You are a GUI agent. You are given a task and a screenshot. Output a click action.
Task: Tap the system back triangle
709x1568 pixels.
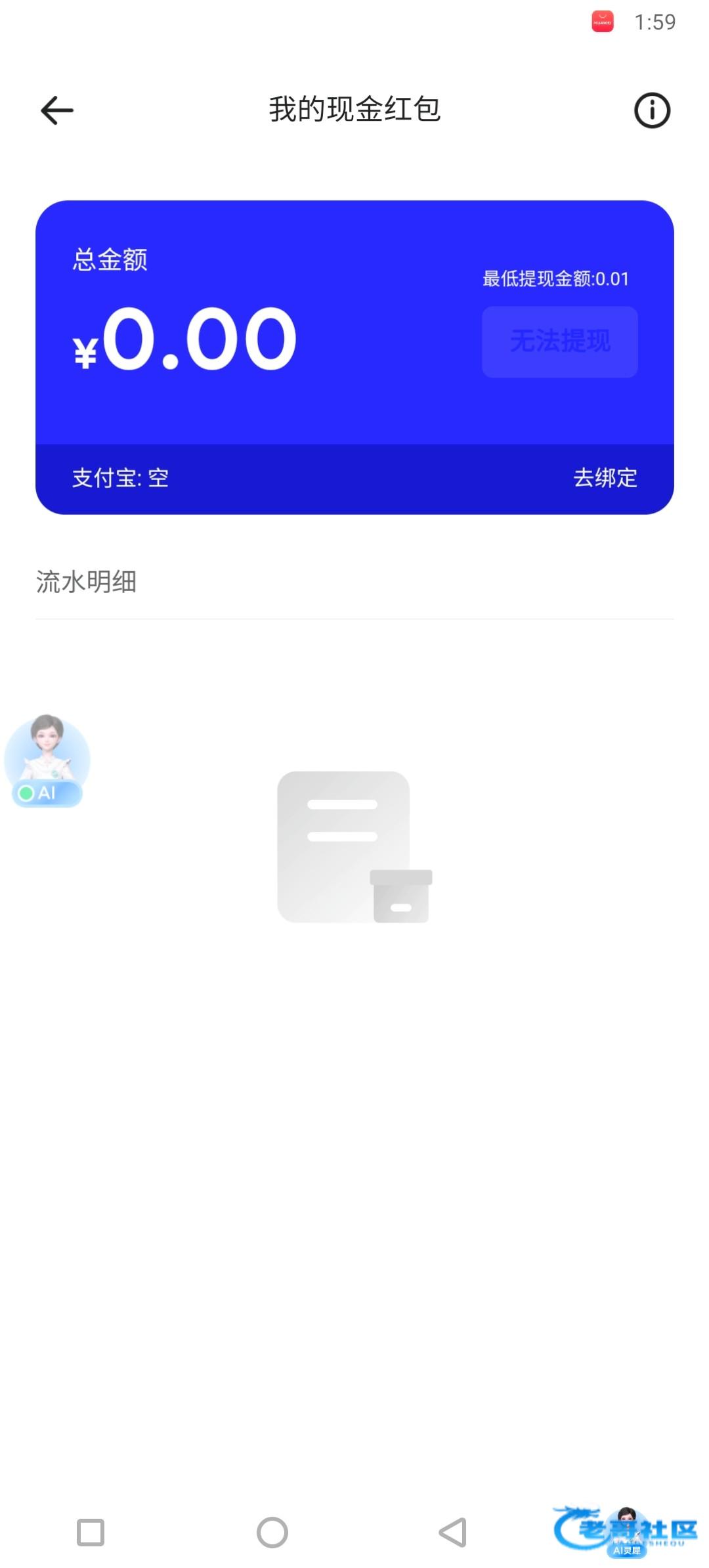[x=453, y=1533]
